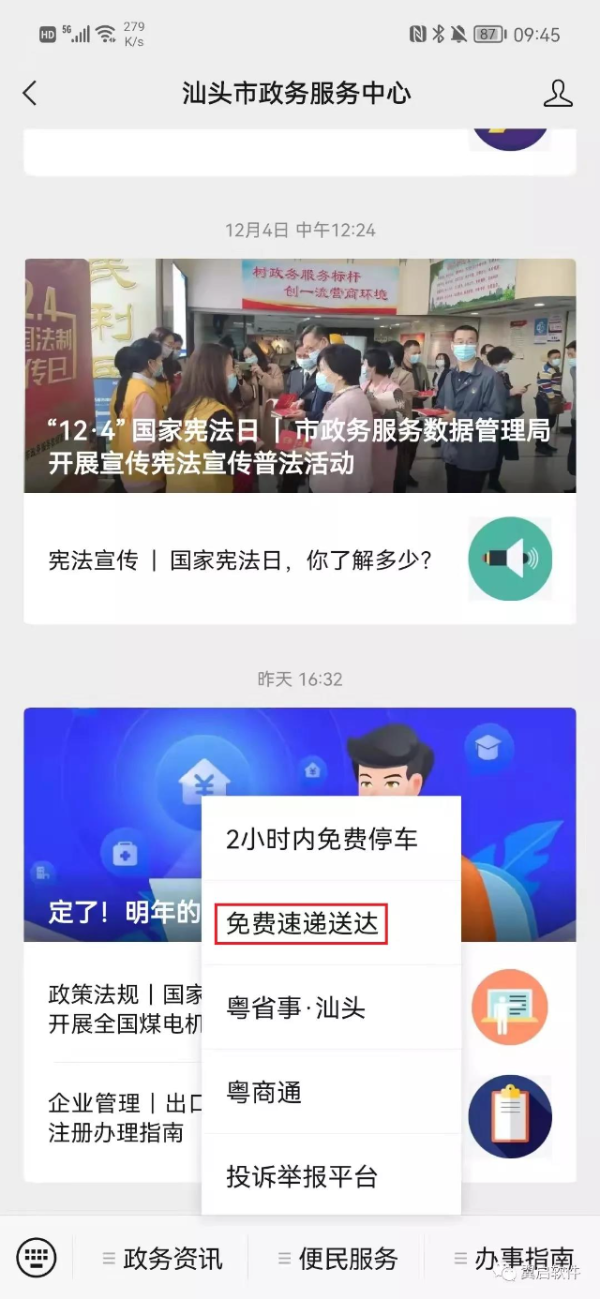Open 投诉举报平台 menu option
The width and height of the screenshot is (600, 1299).
[x=302, y=1177]
